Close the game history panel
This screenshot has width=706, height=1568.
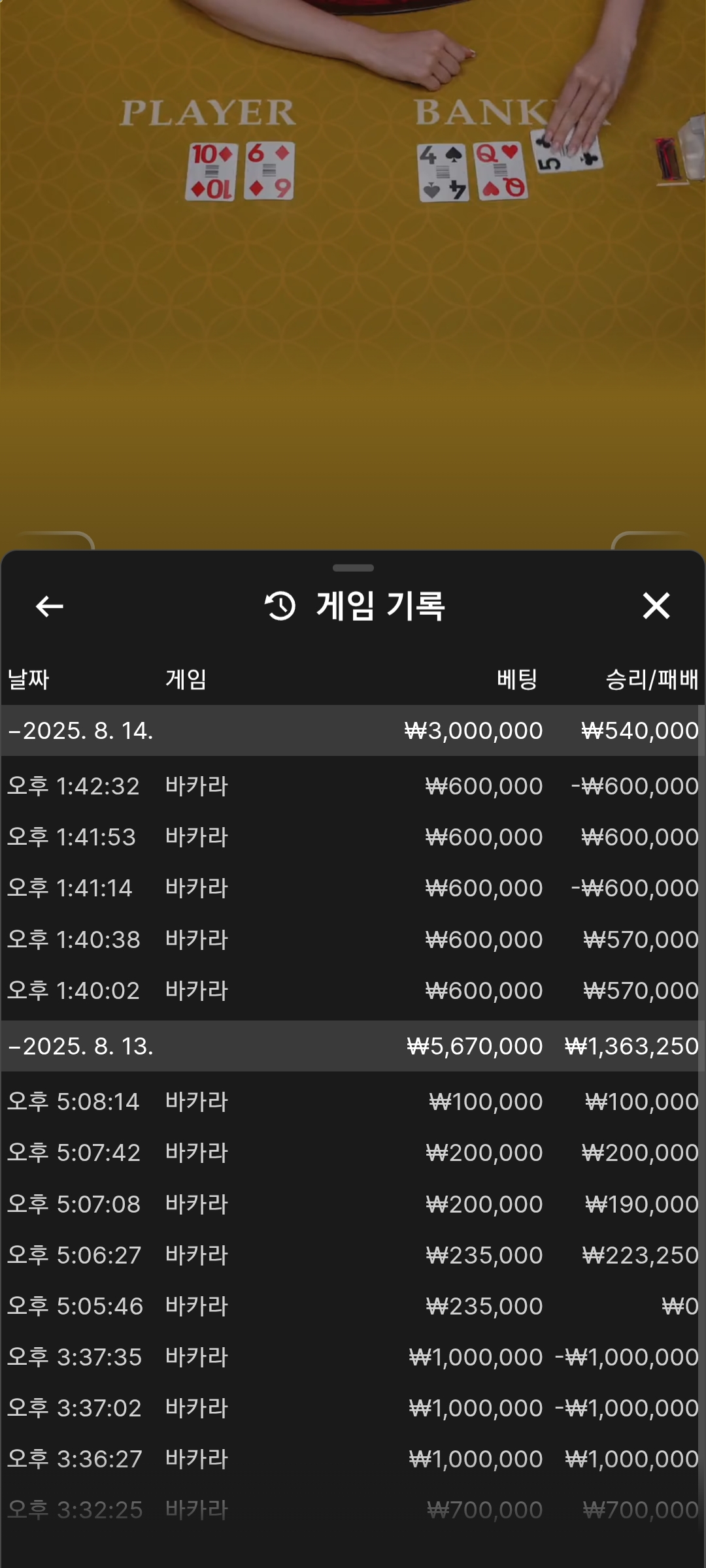[x=656, y=606]
